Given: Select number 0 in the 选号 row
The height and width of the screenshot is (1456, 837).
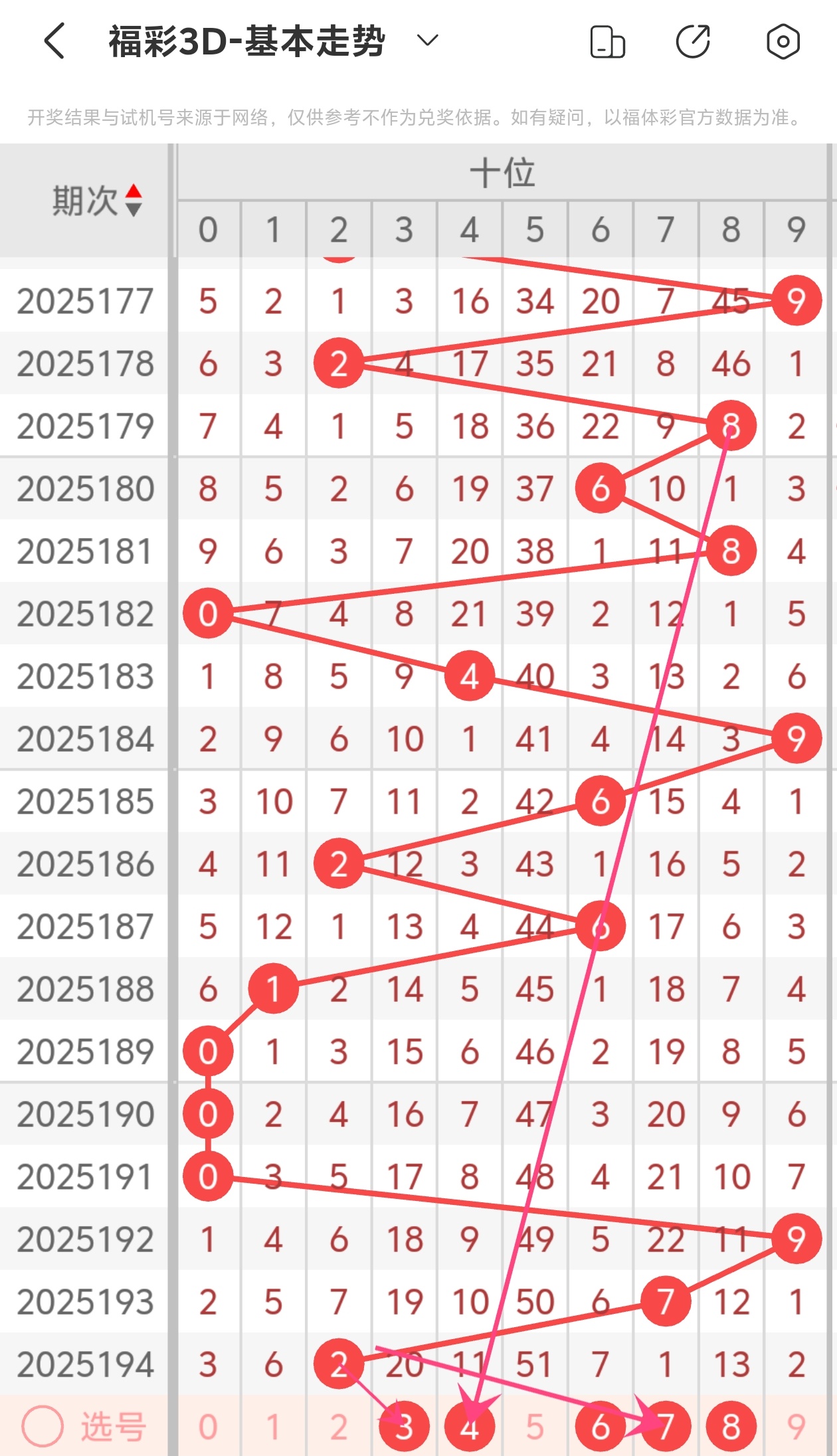Looking at the screenshot, I should (x=208, y=1427).
